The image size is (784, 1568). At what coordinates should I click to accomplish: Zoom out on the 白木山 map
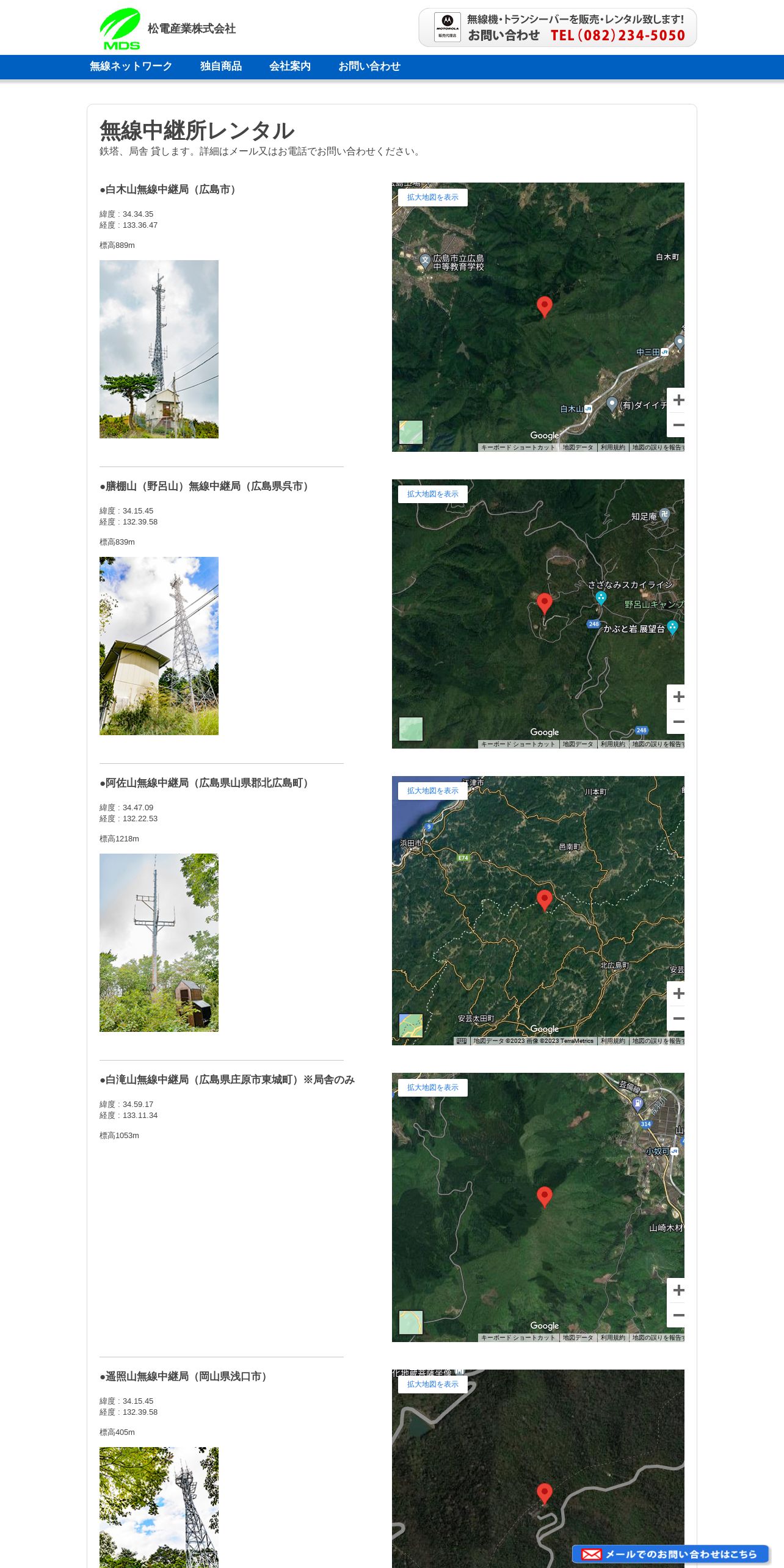tap(678, 425)
